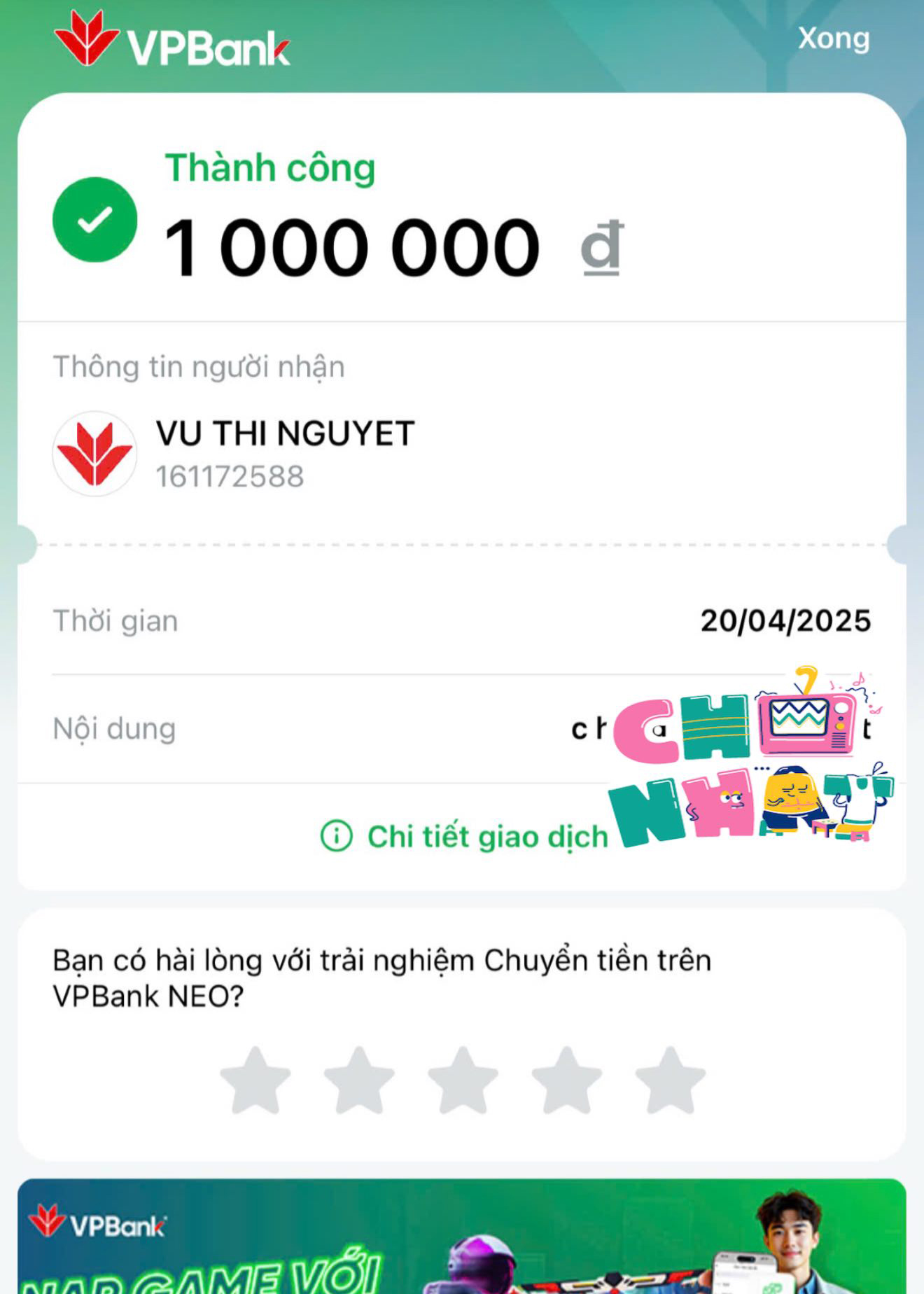Open the VPBank game top-up banner
Image resolution: width=924 pixels, height=1294 pixels.
(x=462, y=1238)
